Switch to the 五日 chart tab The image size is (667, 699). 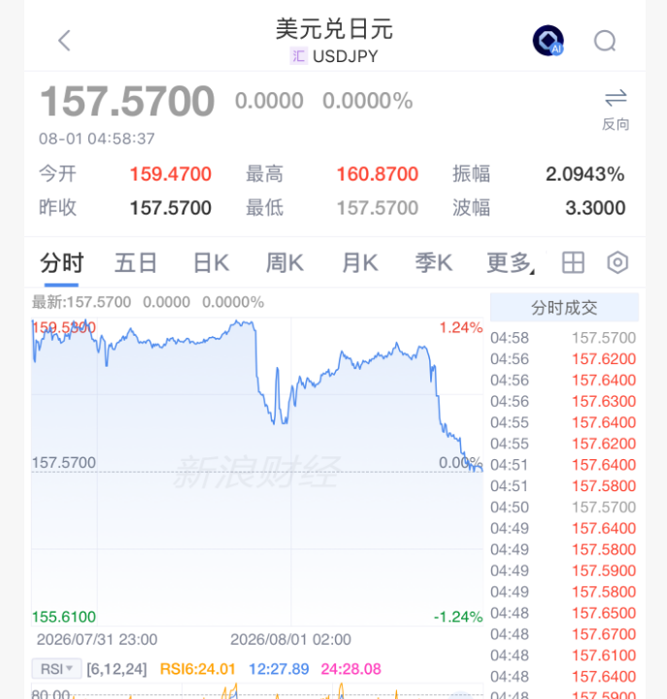(136, 263)
